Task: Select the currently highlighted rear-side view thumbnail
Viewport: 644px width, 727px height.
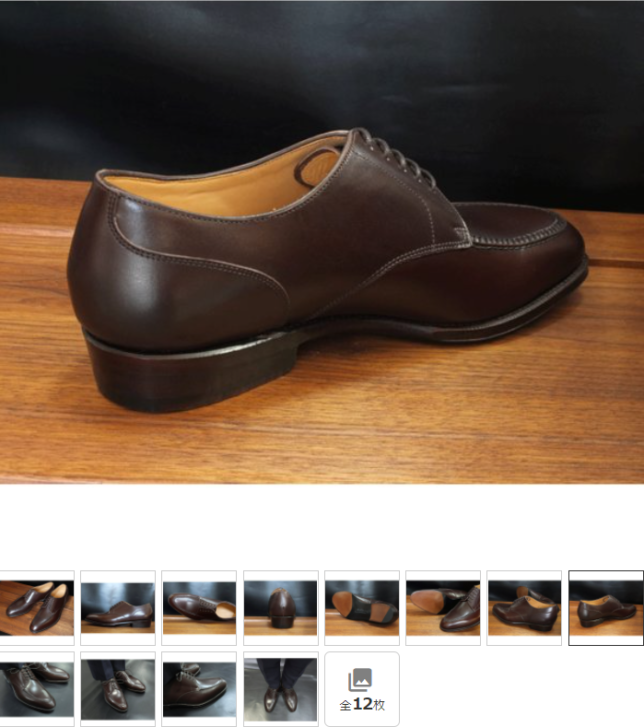Action: tap(606, 608)
